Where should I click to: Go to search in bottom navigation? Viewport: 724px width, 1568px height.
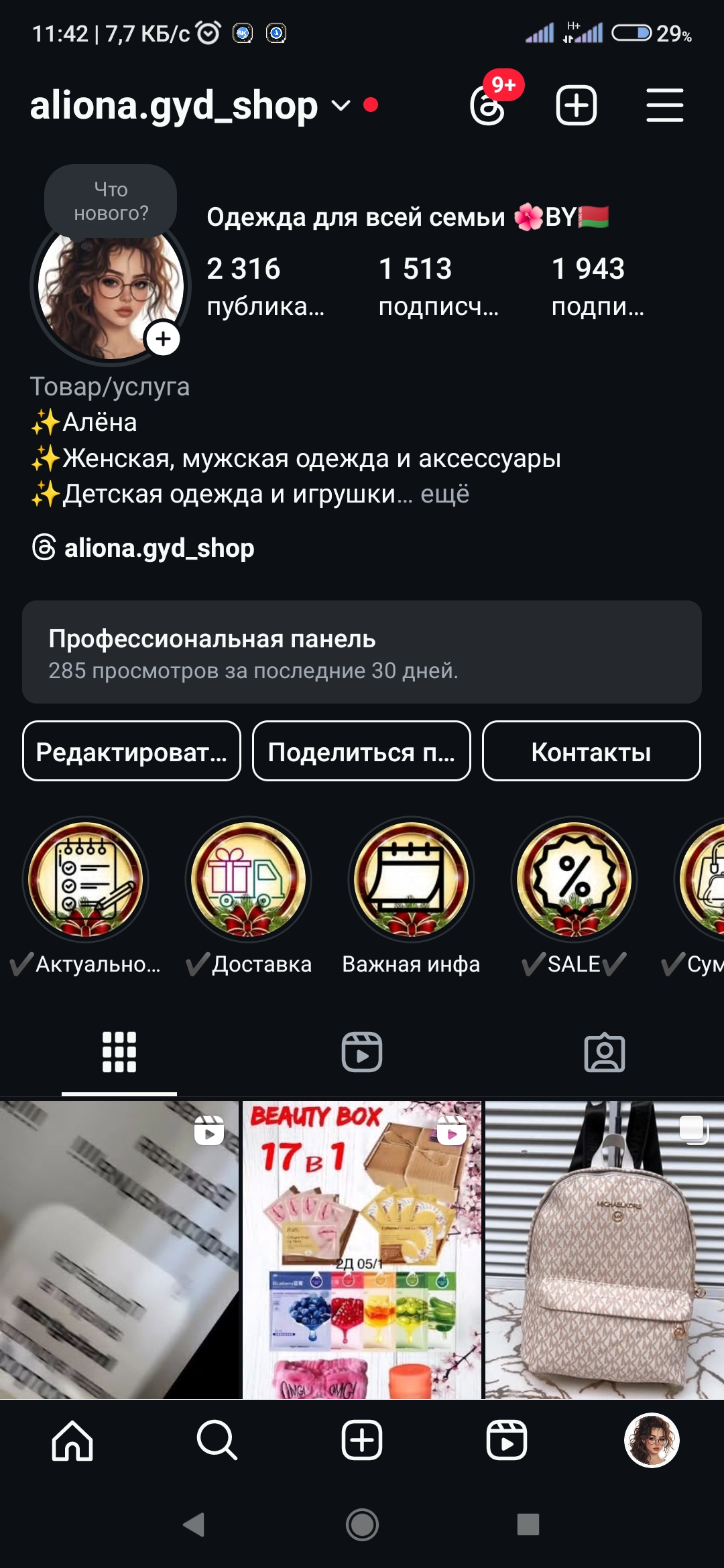(217, 1440)
